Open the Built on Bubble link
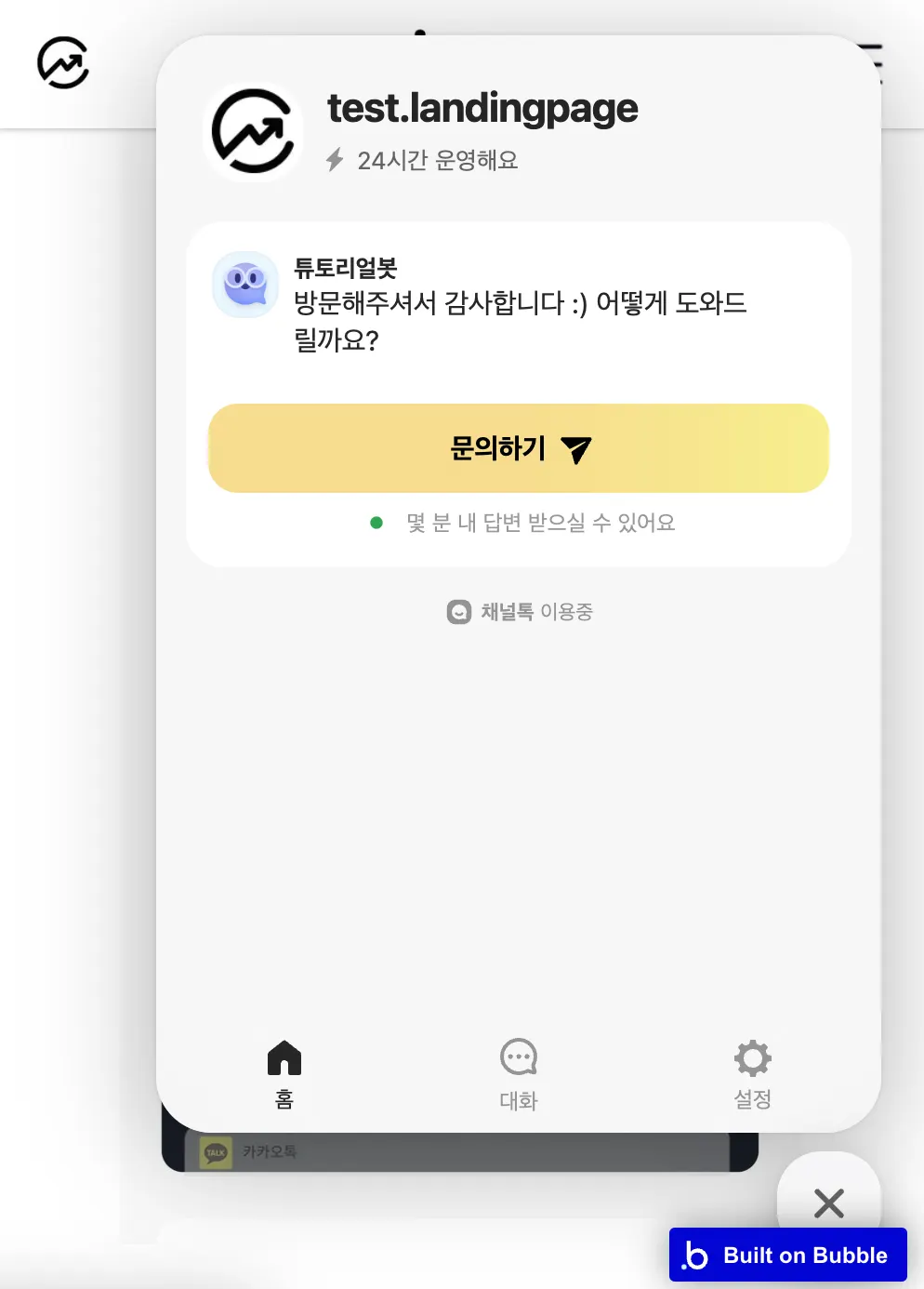The image size is (924, 1289). click(787, 1255)
